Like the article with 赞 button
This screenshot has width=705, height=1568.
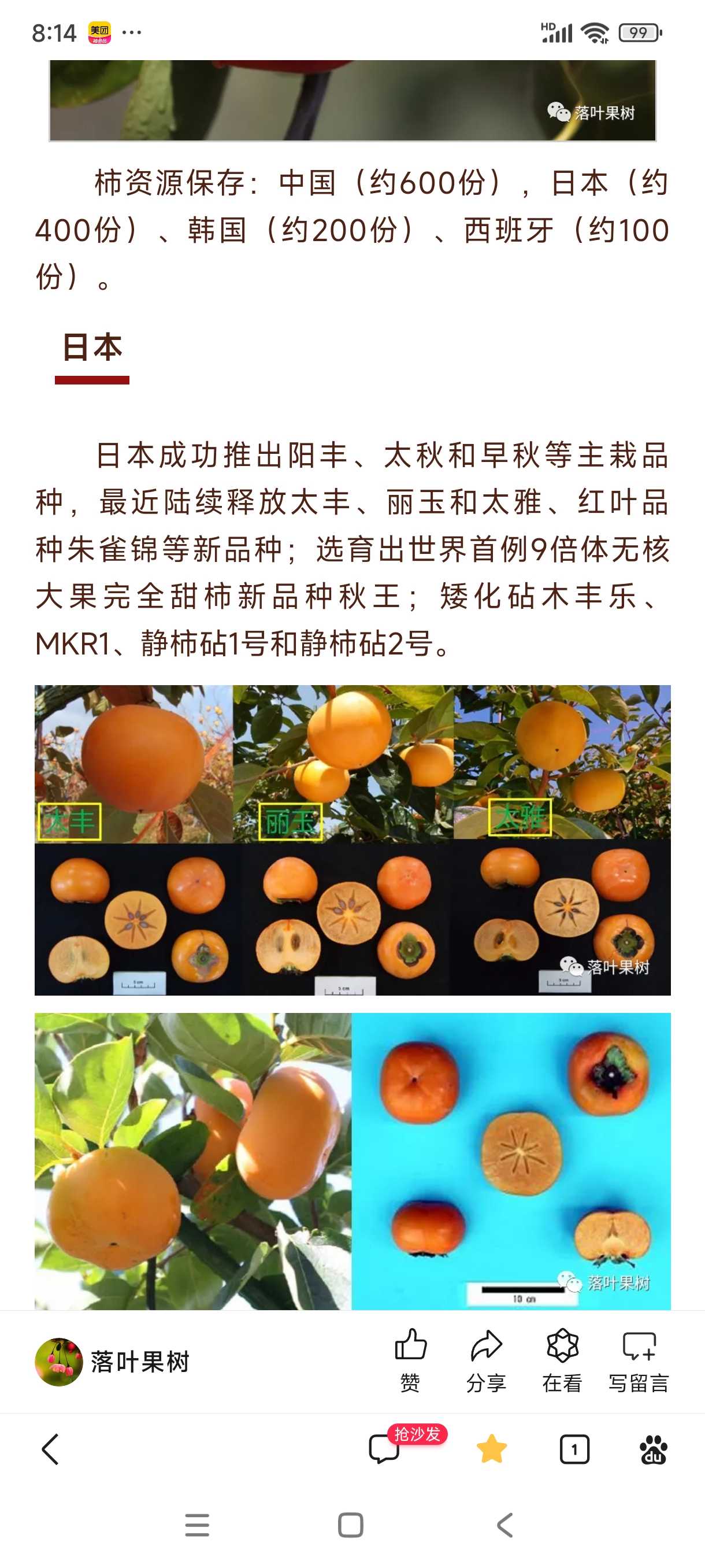(x=411, y=1360)
